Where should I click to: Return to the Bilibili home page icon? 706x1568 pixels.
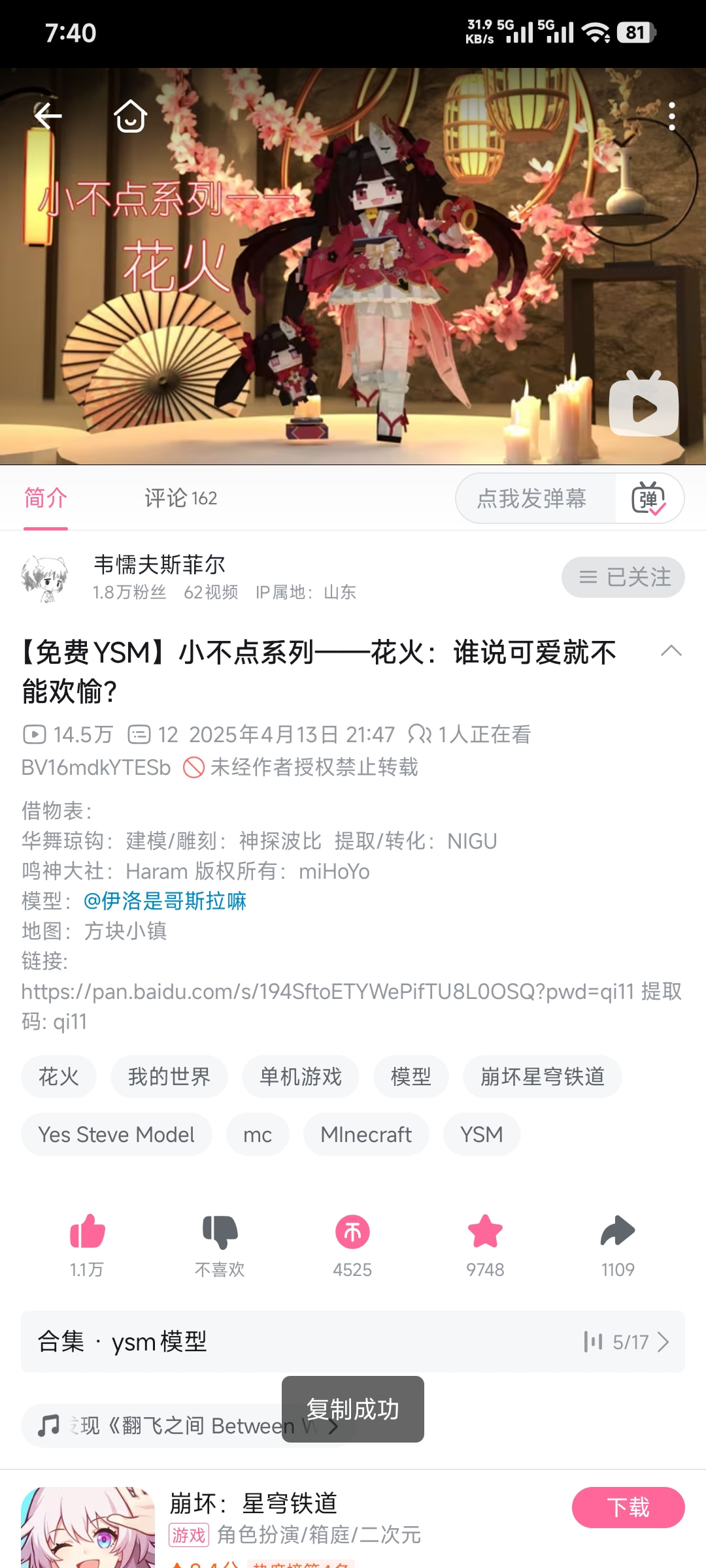point(130,117)
